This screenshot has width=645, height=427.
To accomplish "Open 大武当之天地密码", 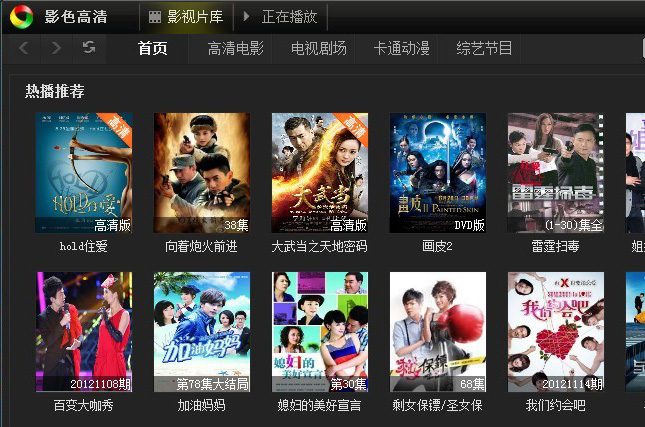I will [x=319, y=172].
